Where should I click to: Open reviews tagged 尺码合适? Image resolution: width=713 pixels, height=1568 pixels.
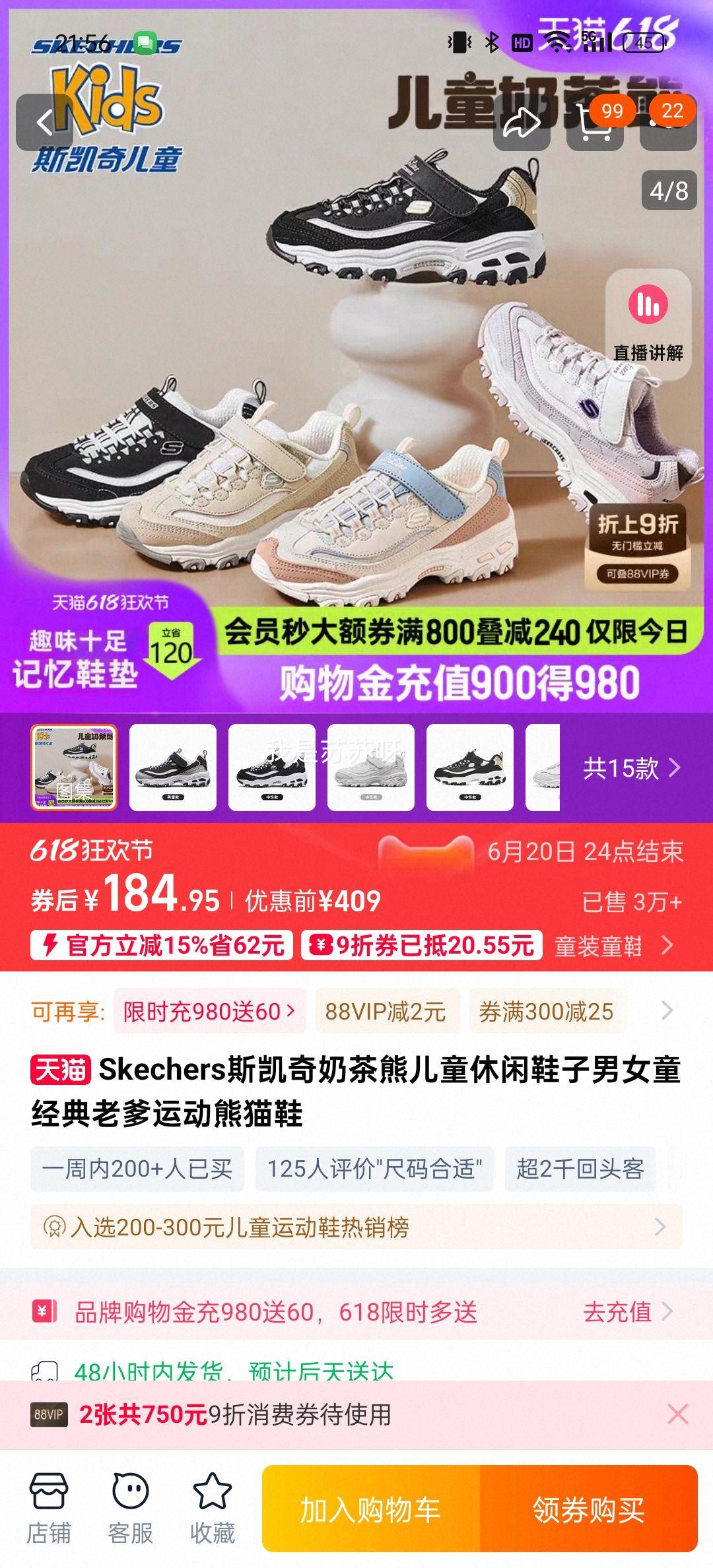[374, 1169]
